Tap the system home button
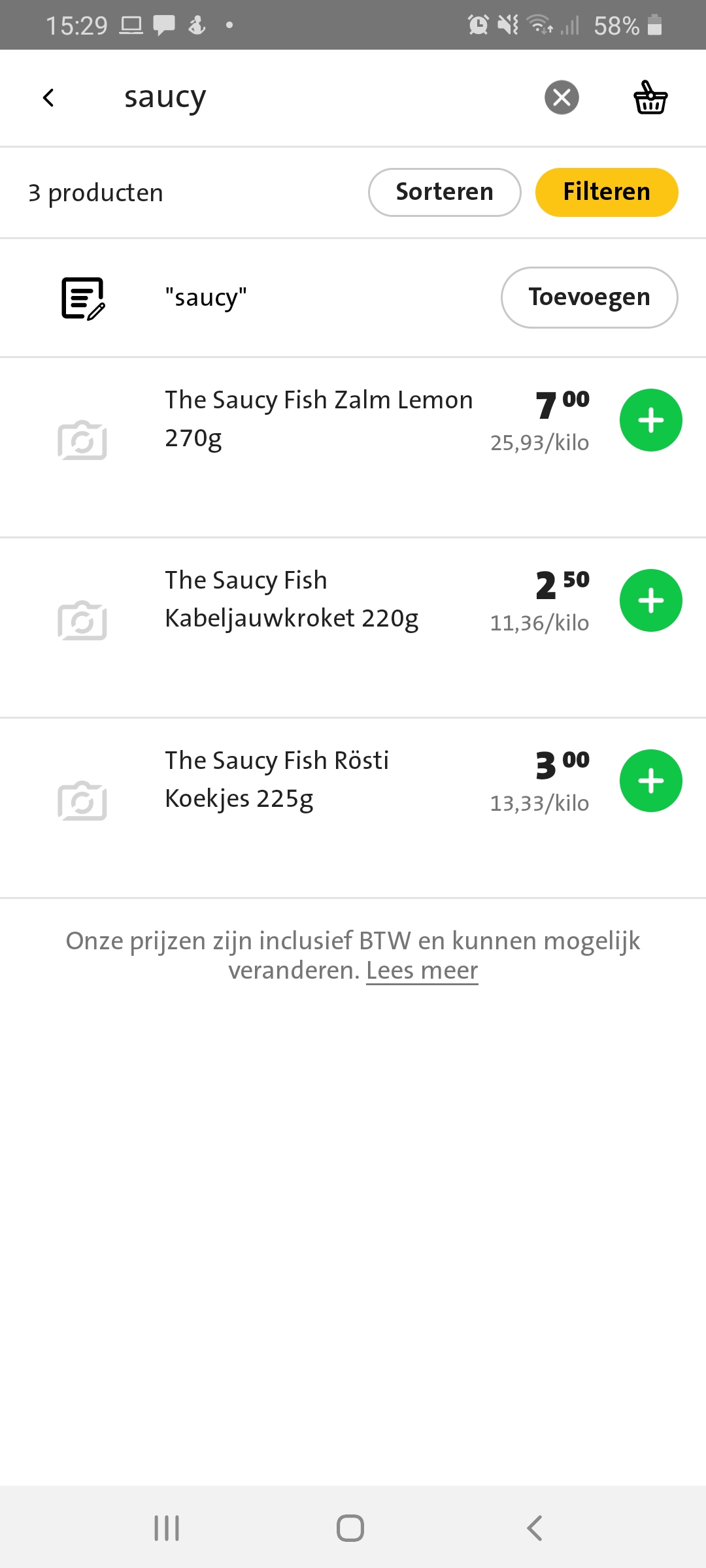Screen dimensions: 706x1568 pyautogui.click(x=350, y=1528)
